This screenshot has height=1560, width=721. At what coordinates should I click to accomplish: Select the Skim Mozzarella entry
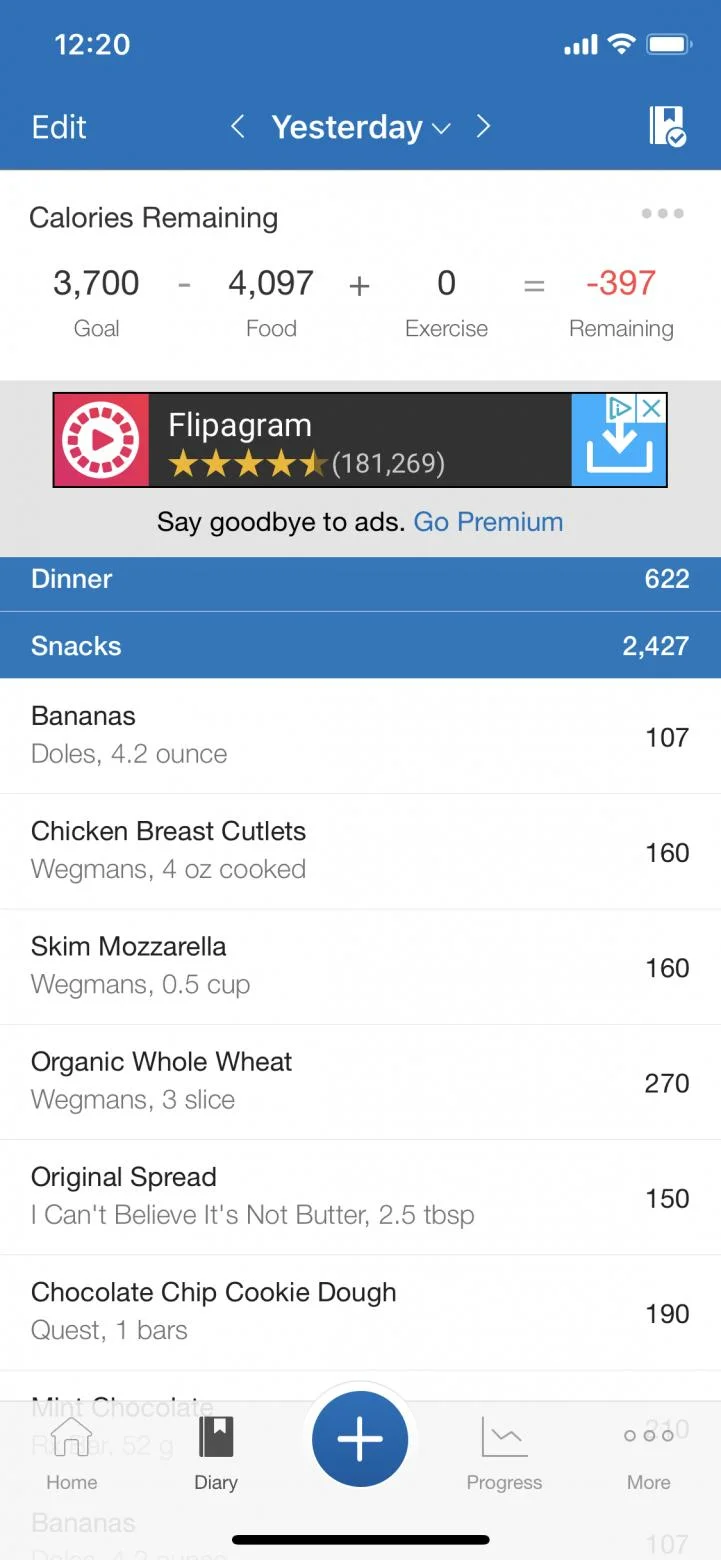360,967
